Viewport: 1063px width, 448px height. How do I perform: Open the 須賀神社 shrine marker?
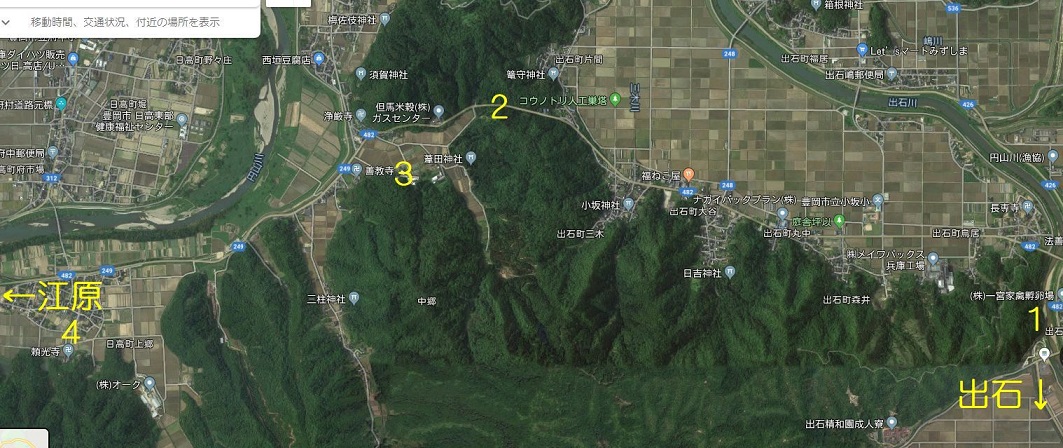(361, 73)
